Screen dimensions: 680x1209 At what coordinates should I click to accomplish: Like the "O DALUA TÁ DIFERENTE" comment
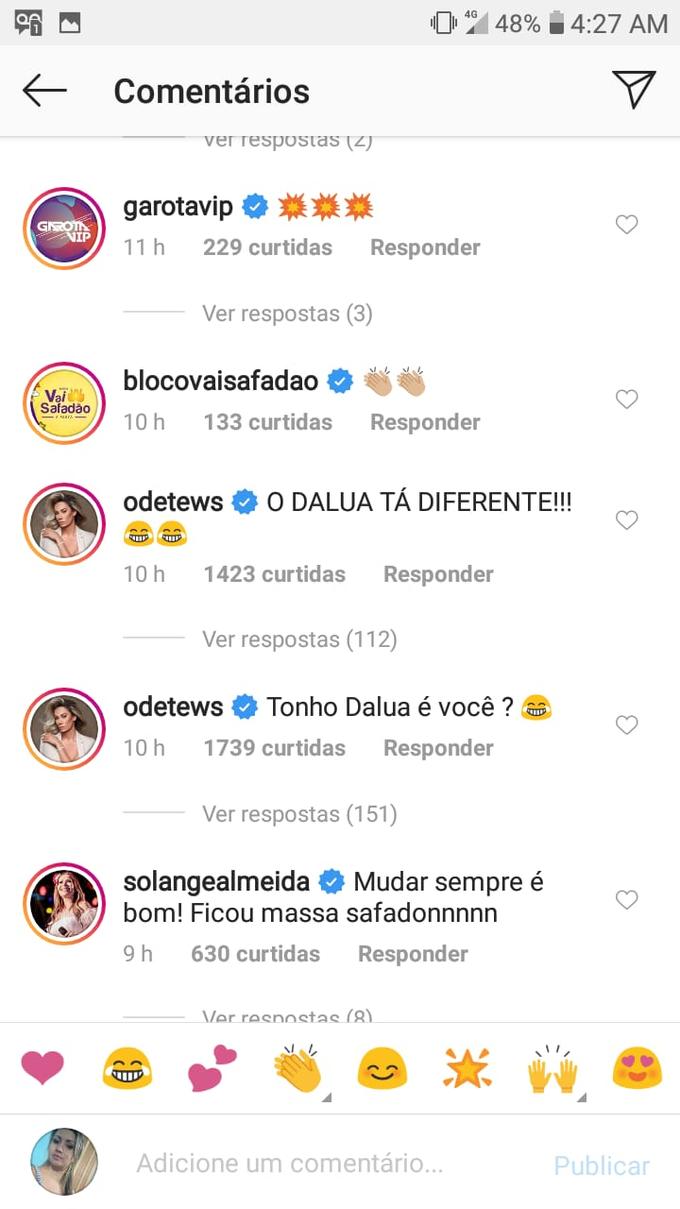626,520
